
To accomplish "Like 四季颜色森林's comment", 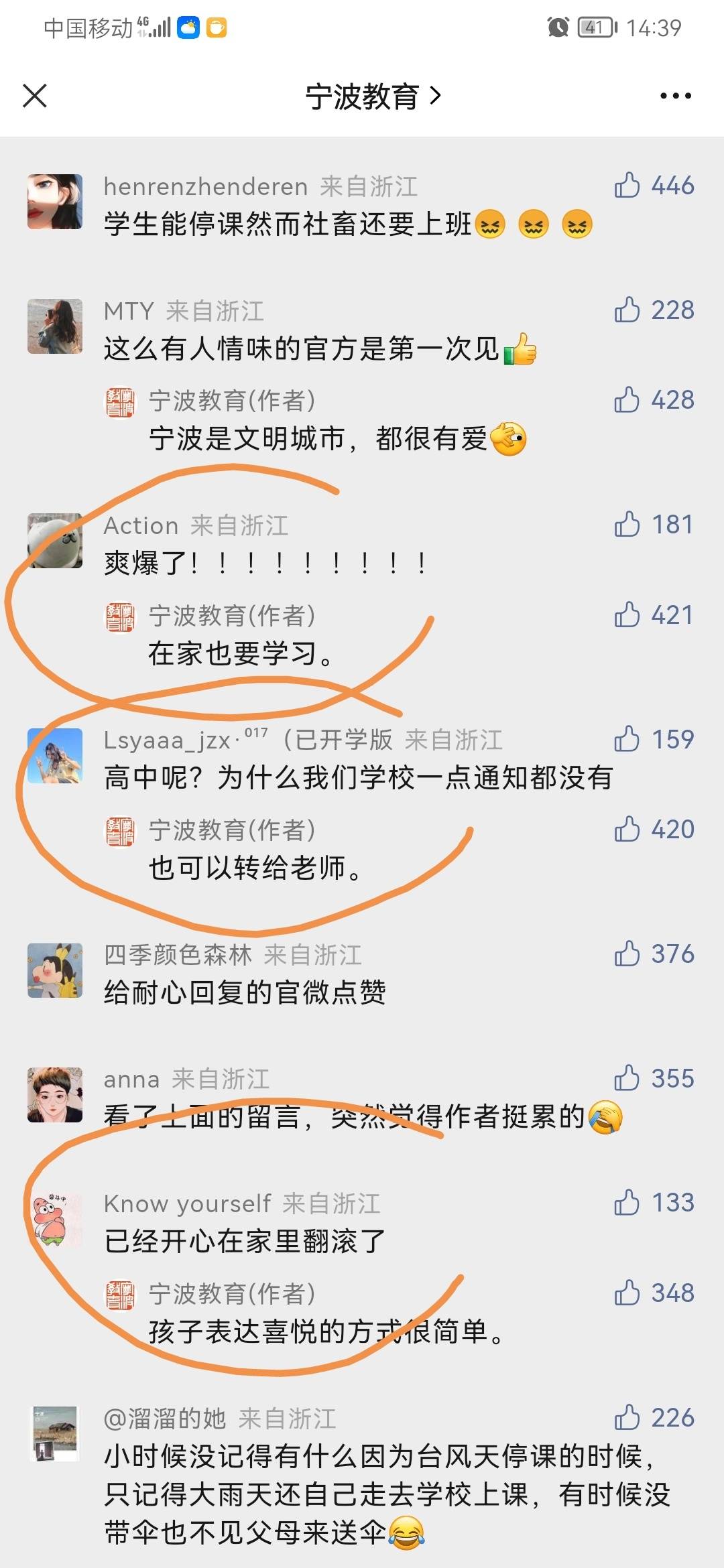I will tap(627, 954).
